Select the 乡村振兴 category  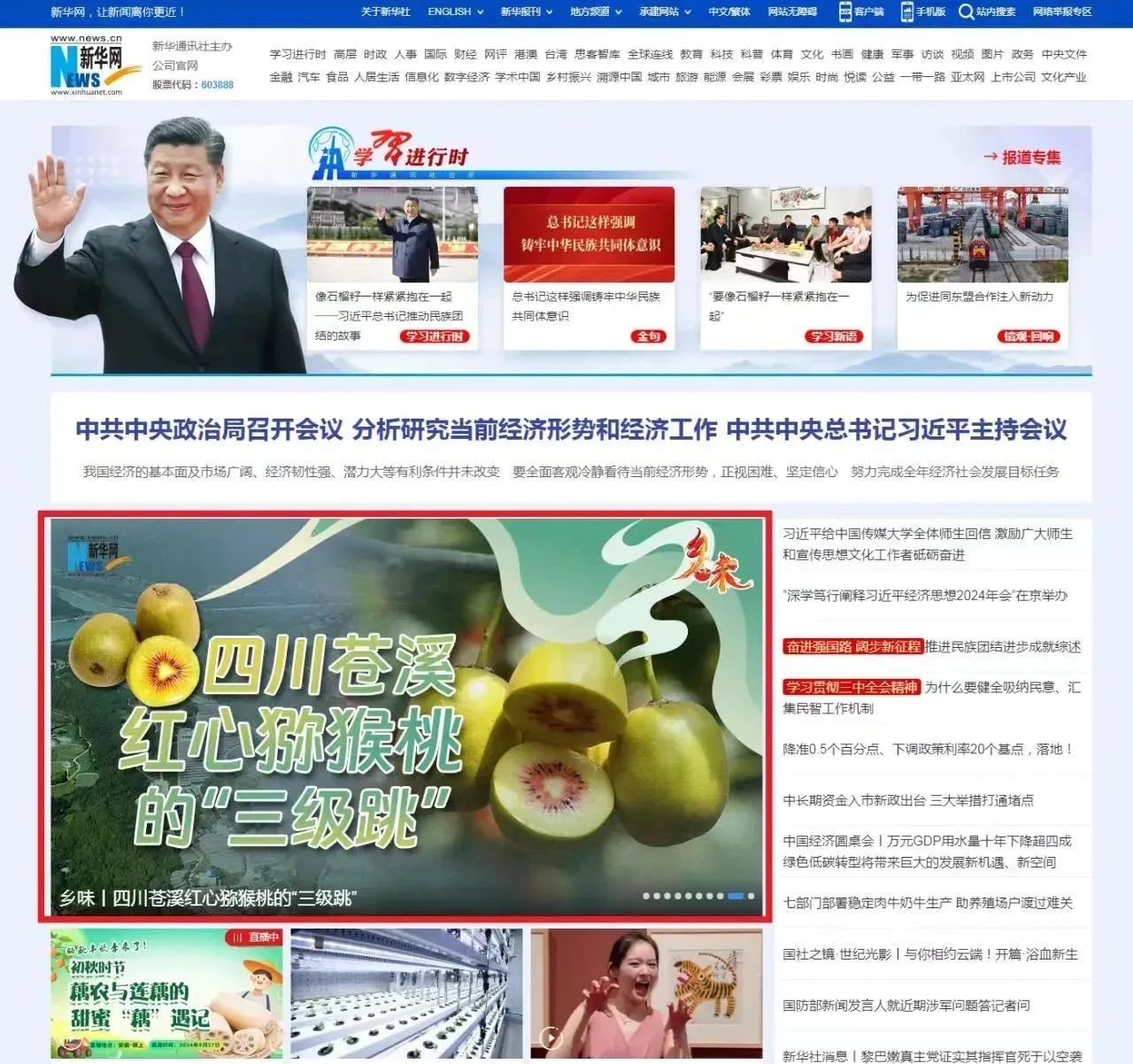(568, 77)
